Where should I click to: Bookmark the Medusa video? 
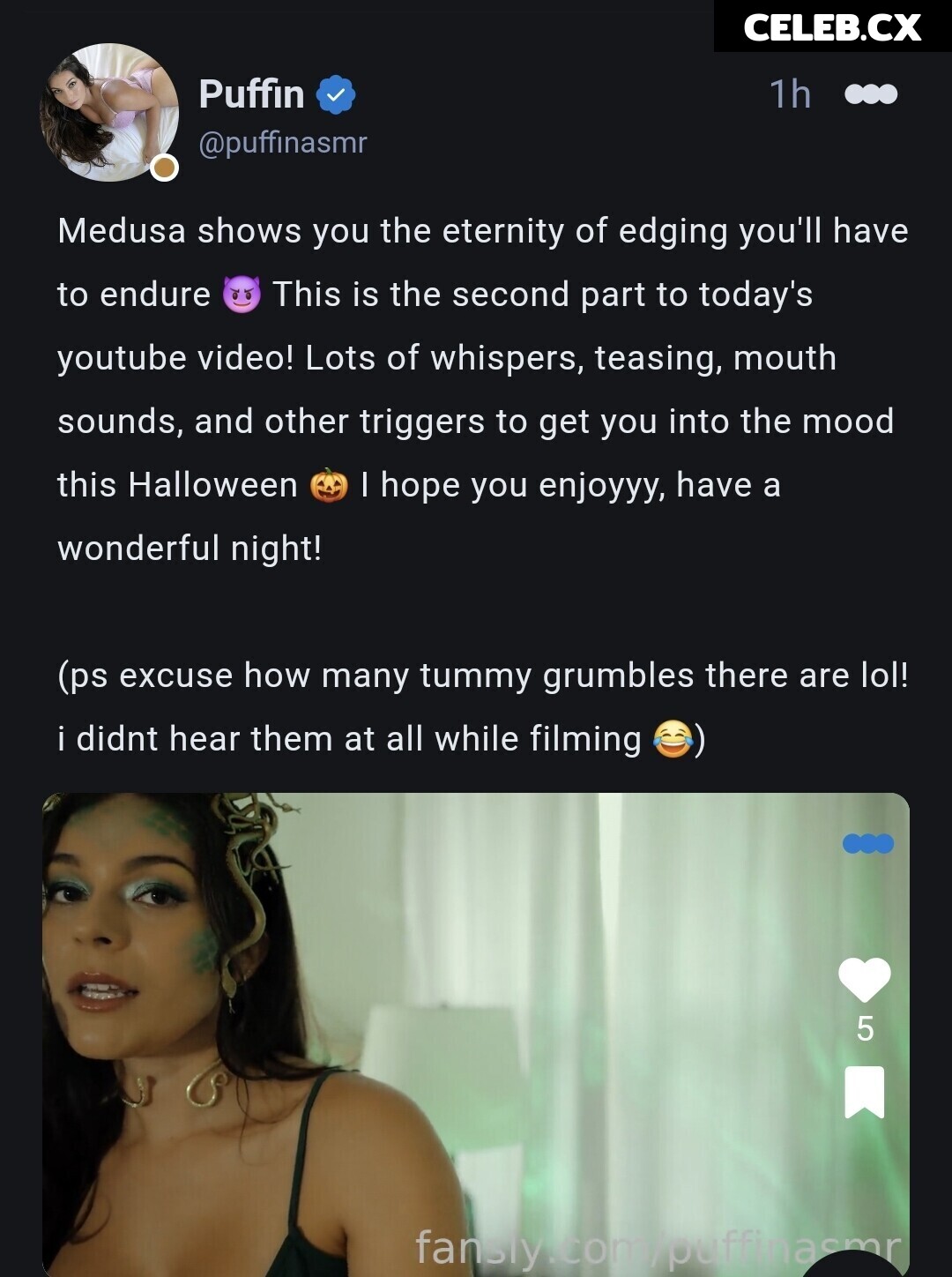coord(864,1092)
